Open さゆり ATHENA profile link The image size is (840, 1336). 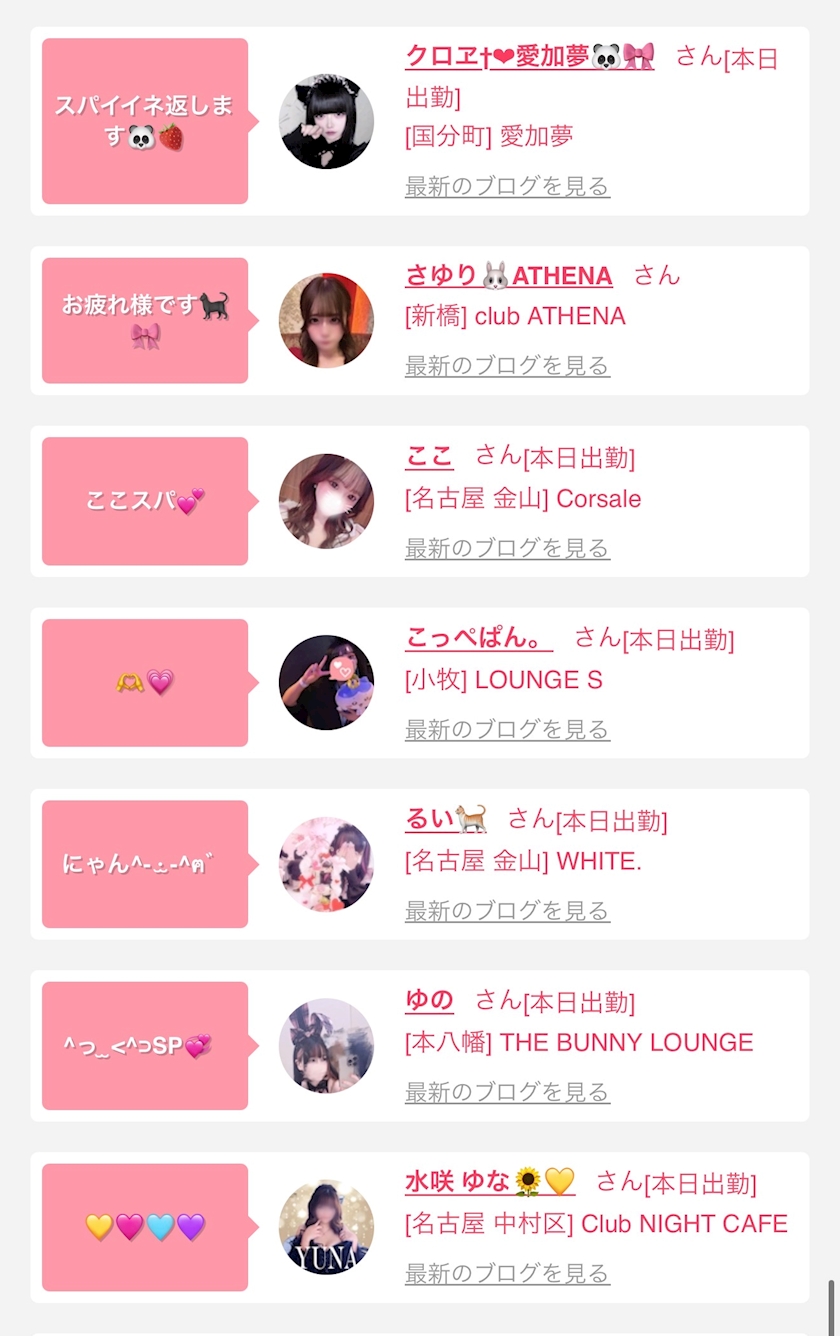(x=508, y=275)
